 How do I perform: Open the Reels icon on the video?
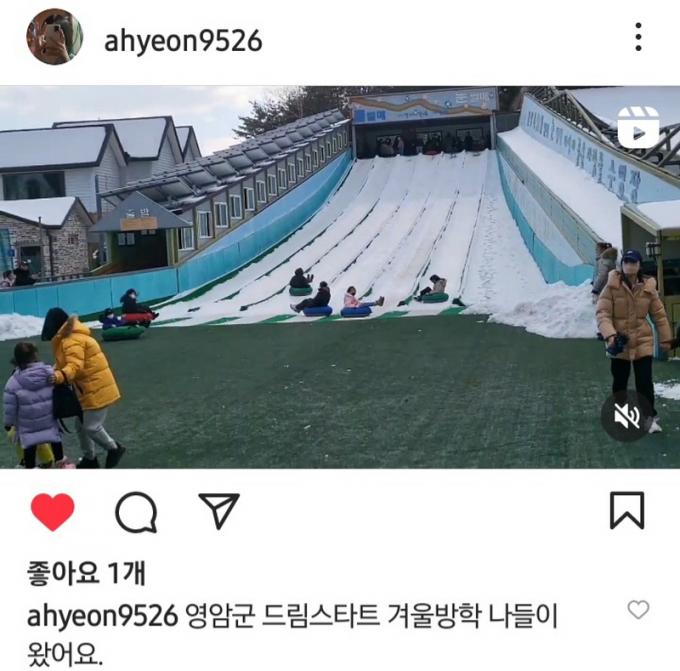pos(638,127)
